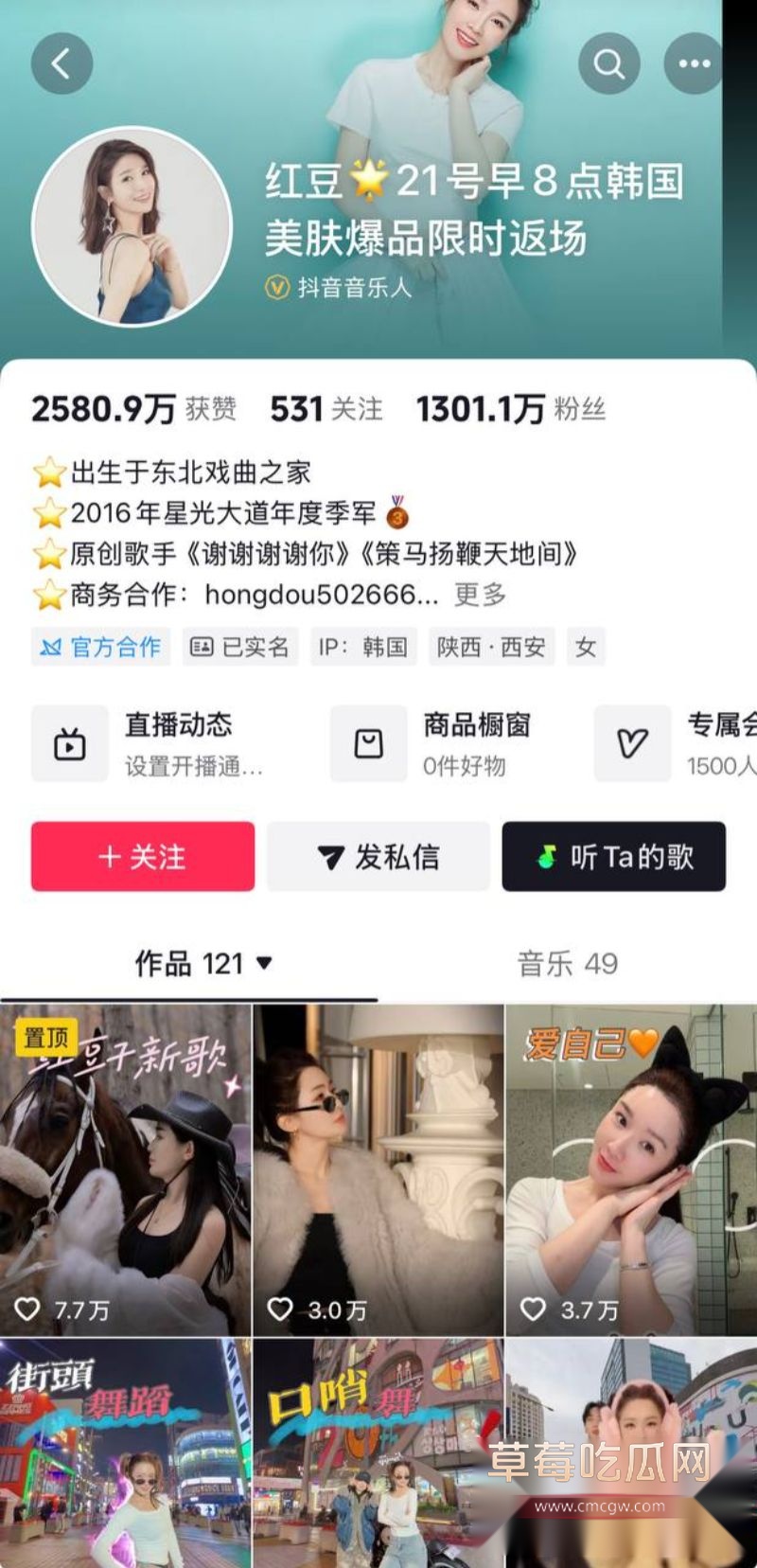Click the 听Ta的歌 button
The image size is (757, 1568).
(x=614, y=857)
